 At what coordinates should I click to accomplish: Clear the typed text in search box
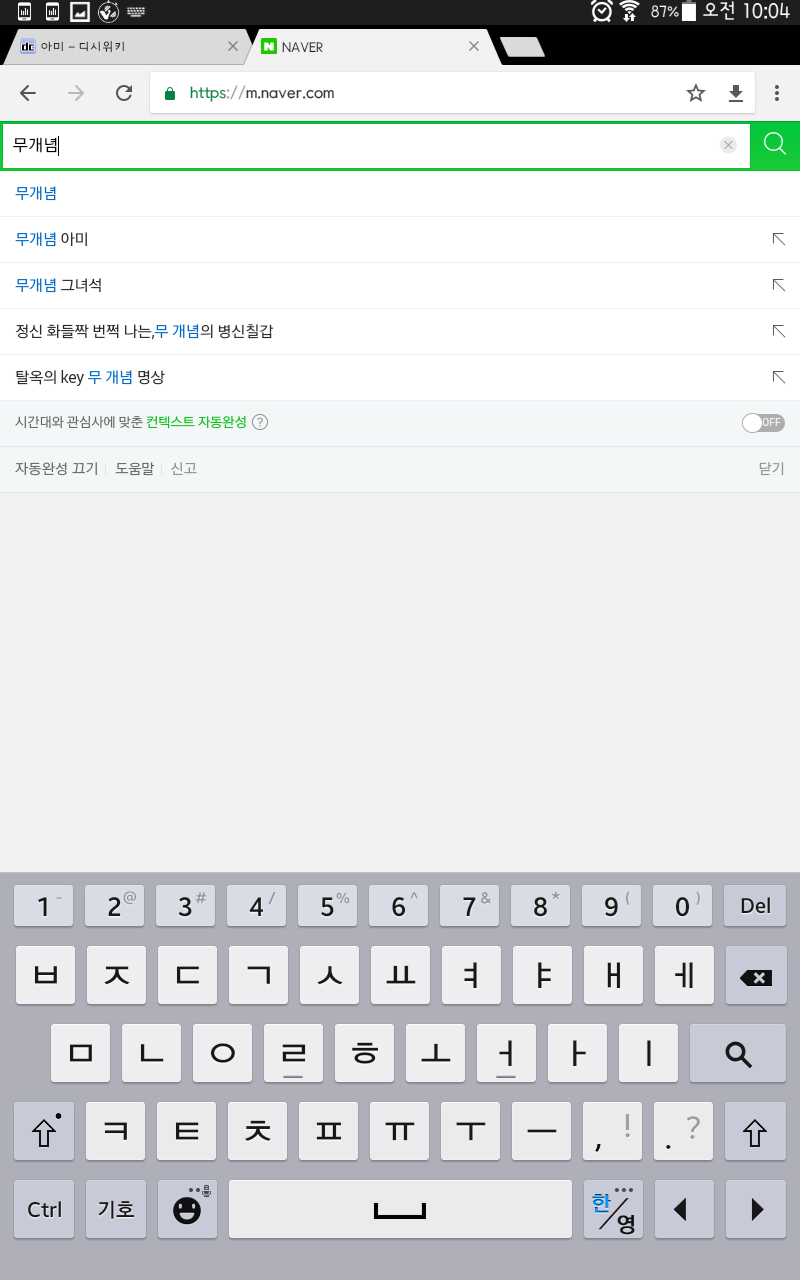[x=728, y=145]
